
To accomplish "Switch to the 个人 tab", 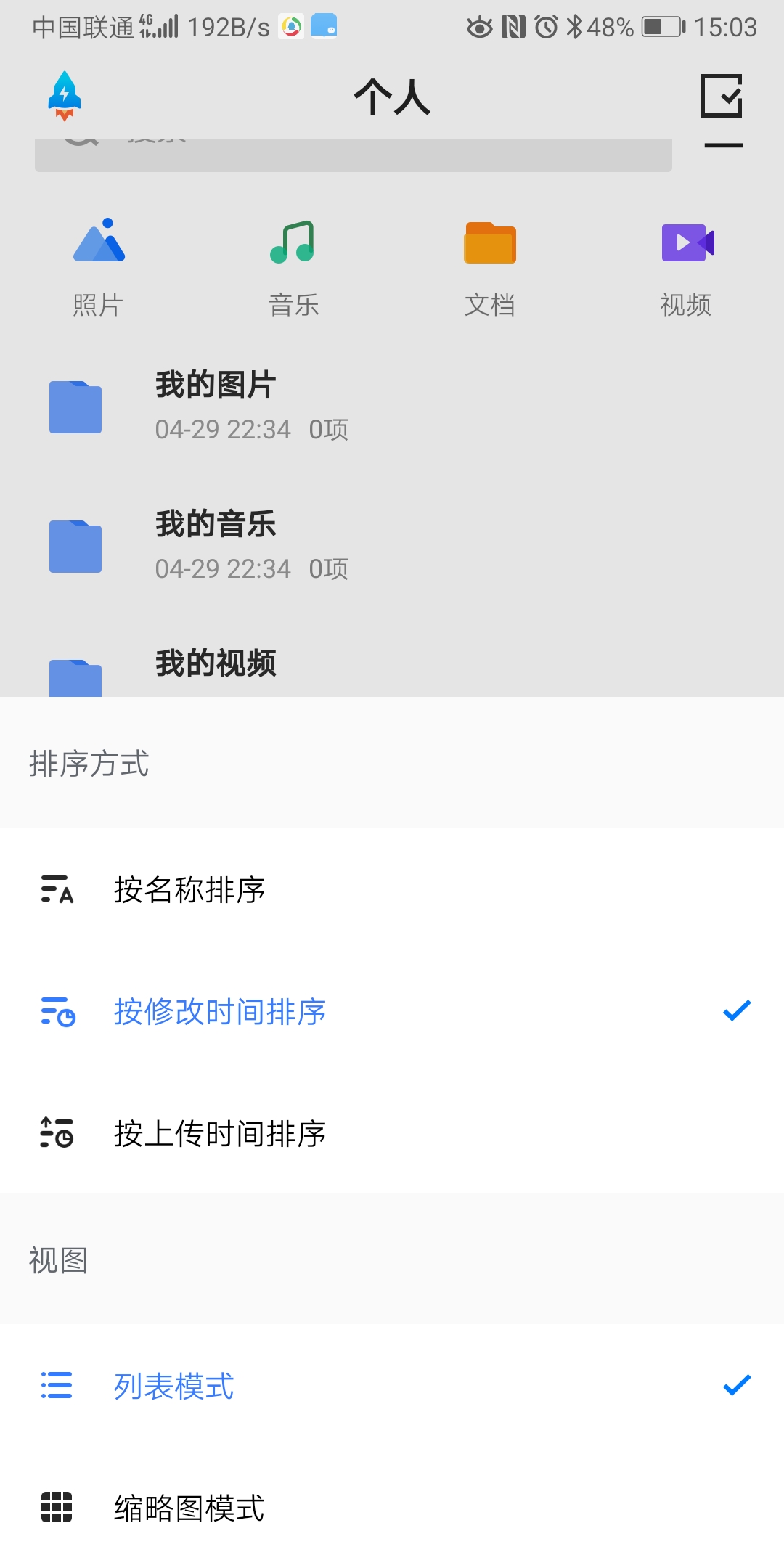I will tap(392, 98).
